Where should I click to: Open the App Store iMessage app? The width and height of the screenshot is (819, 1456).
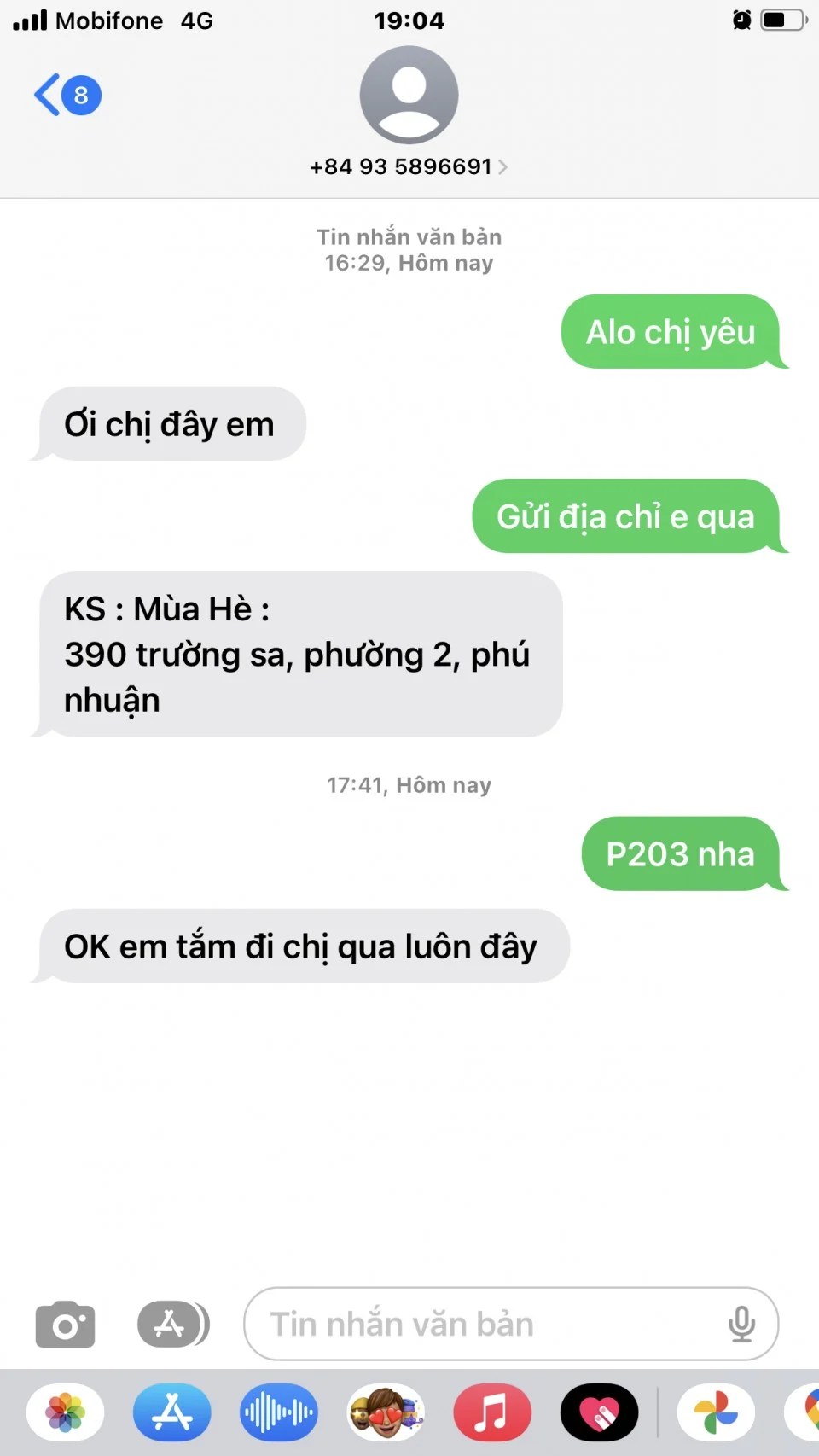point(172,1412)
